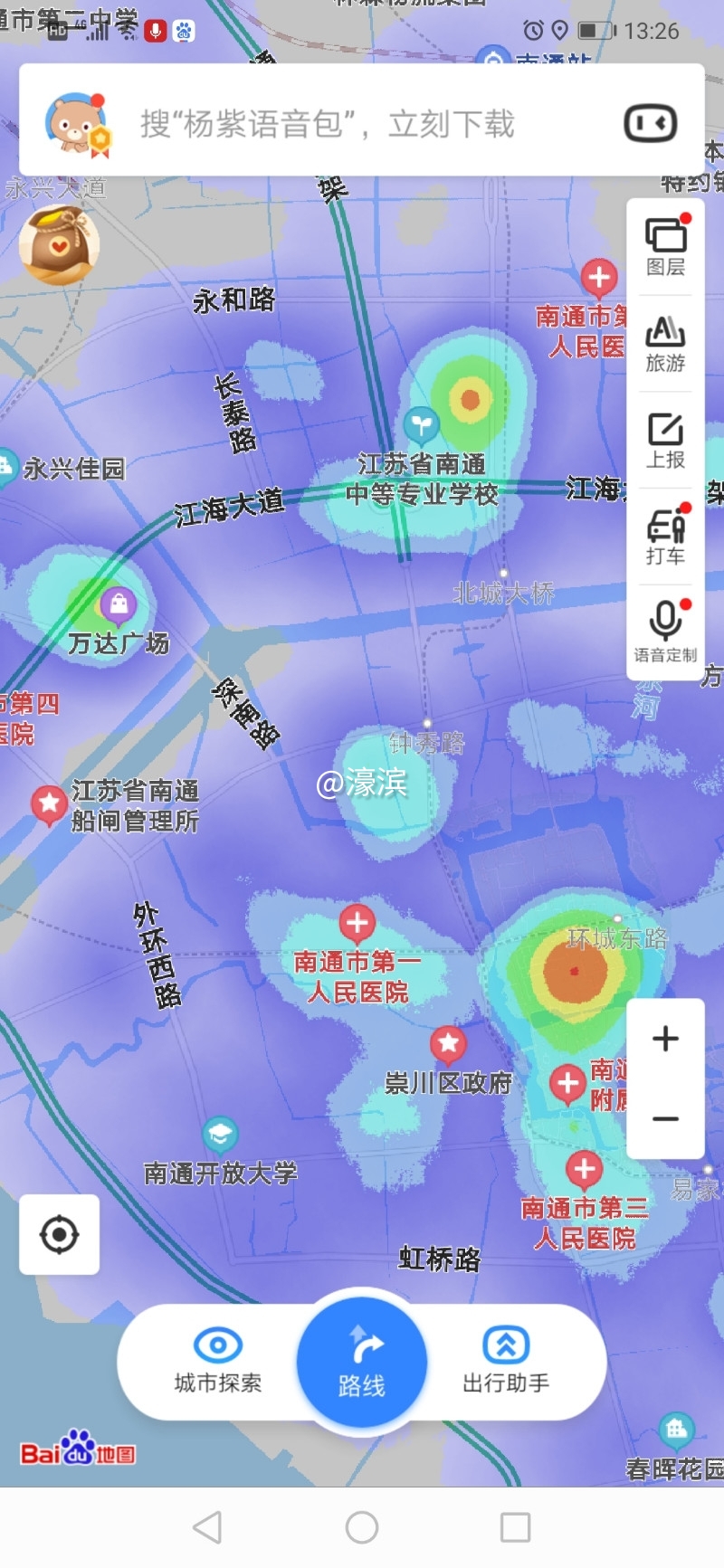
Task: Go to the home screen
Action: pyautogui.click(x=362, y=1527)
